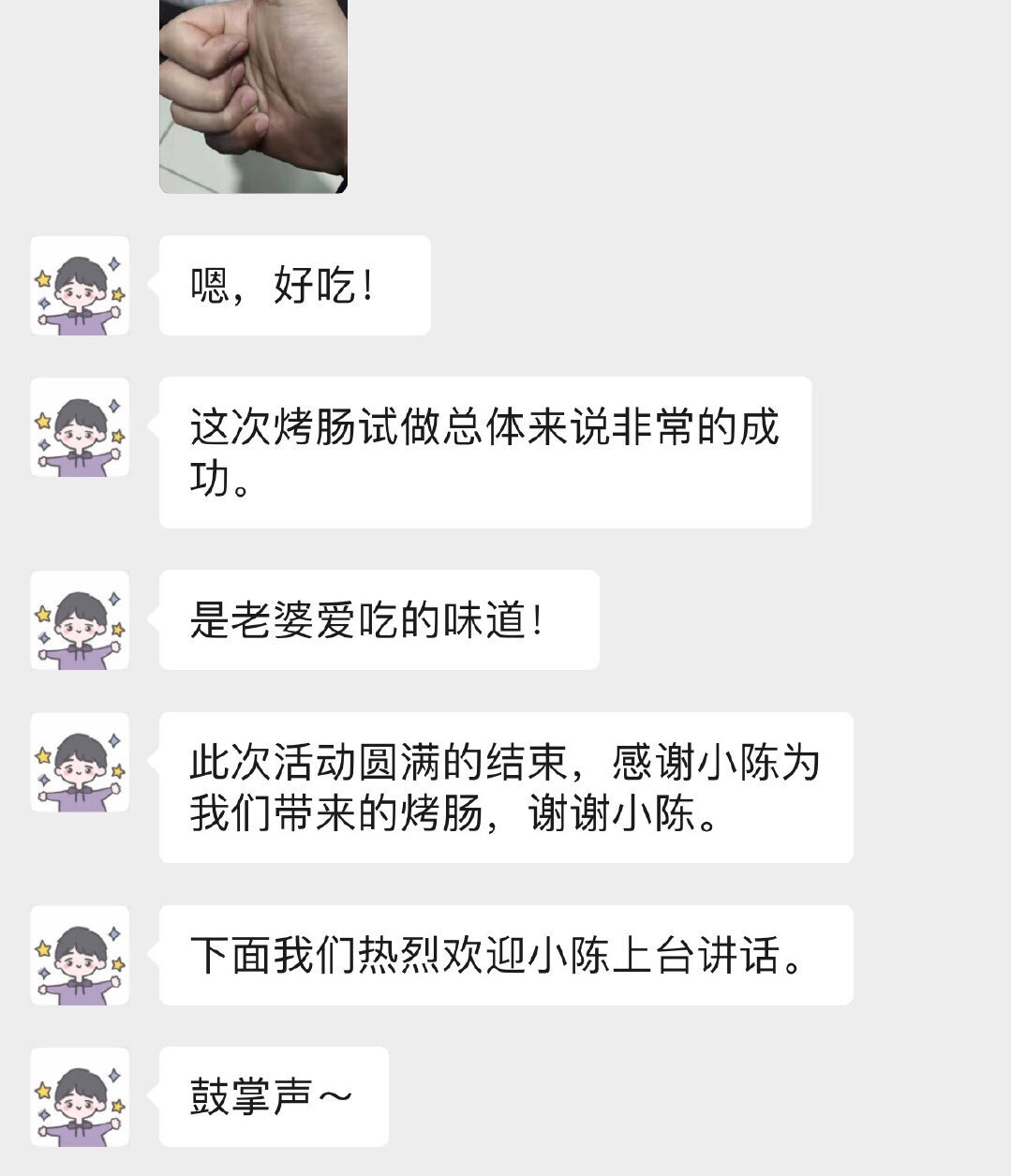Tap avatar beside "下面我们热烈欢迎小陈上台讲话。"

[80, 956]
